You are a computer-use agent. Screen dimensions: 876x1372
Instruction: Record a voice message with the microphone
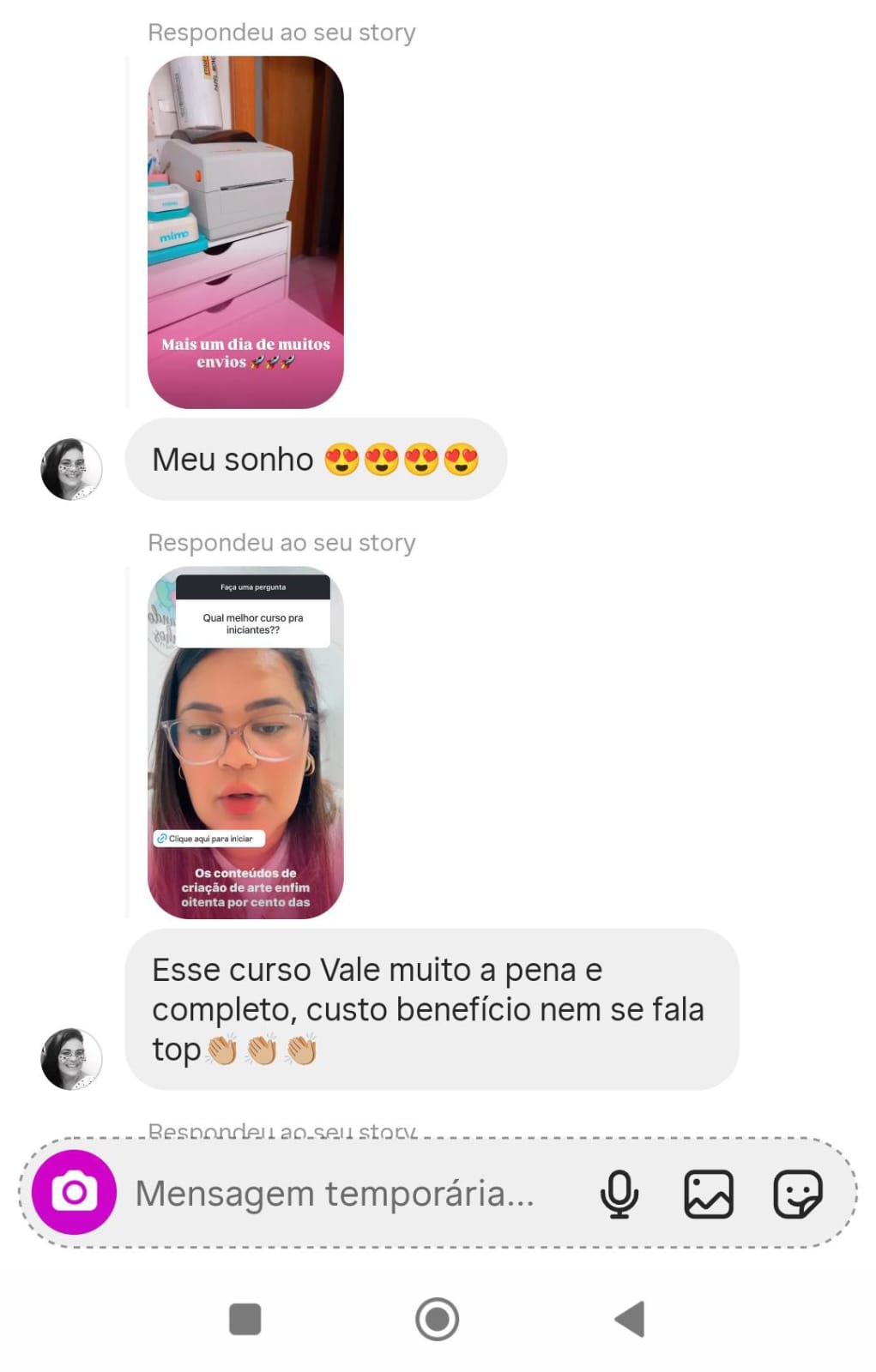(x=619, y=1194)
